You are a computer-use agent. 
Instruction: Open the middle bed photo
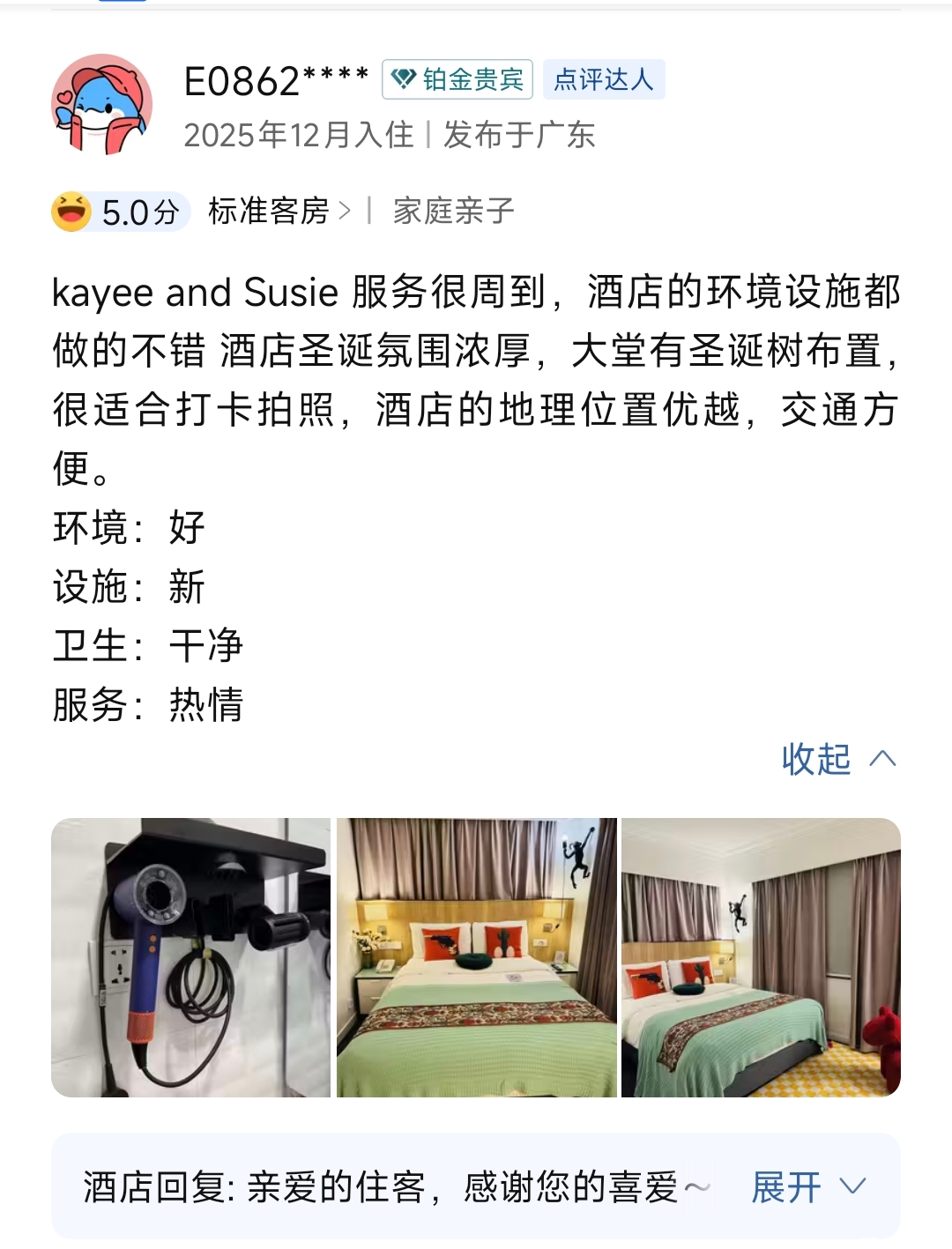click(476, 957)
